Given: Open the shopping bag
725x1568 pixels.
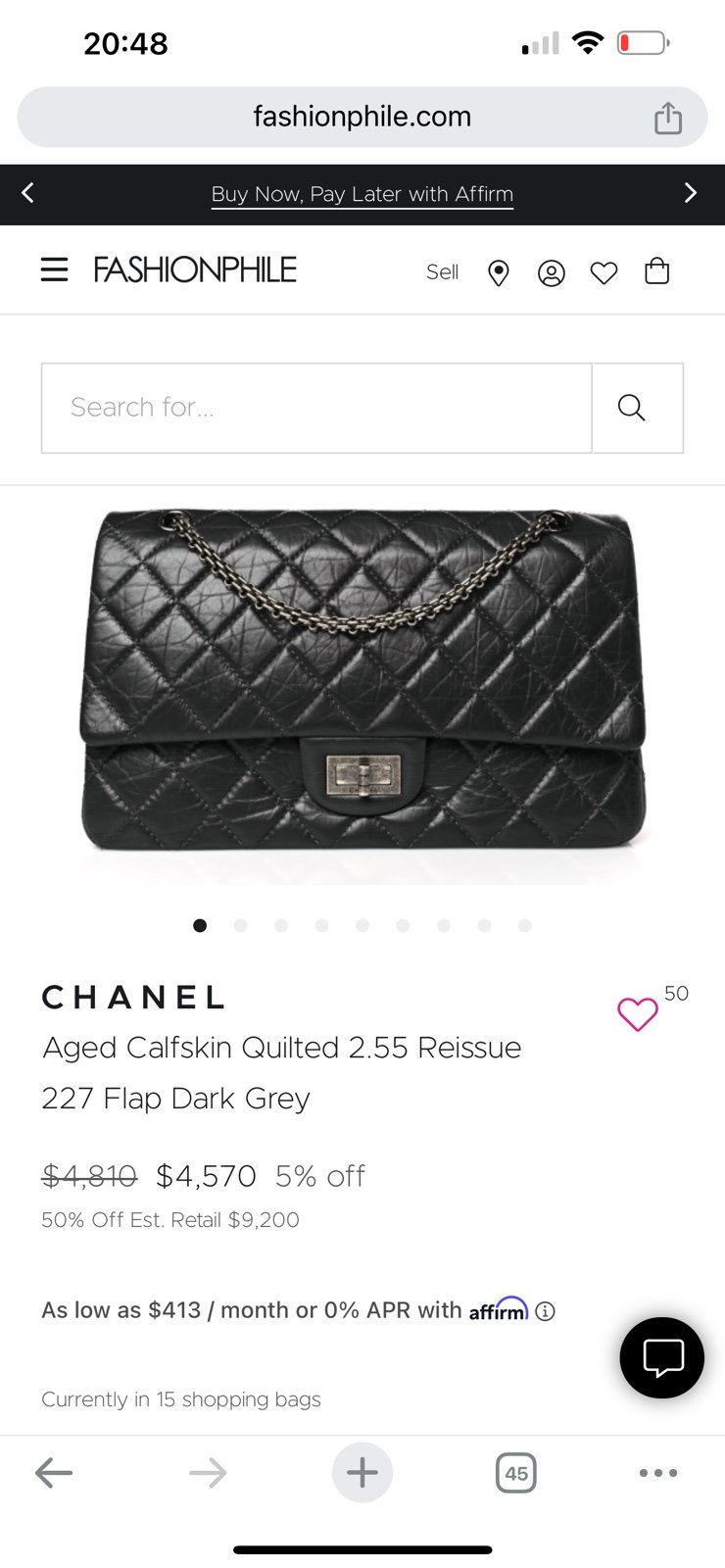Looking at the screenshot, I should [x=657, y=271].
